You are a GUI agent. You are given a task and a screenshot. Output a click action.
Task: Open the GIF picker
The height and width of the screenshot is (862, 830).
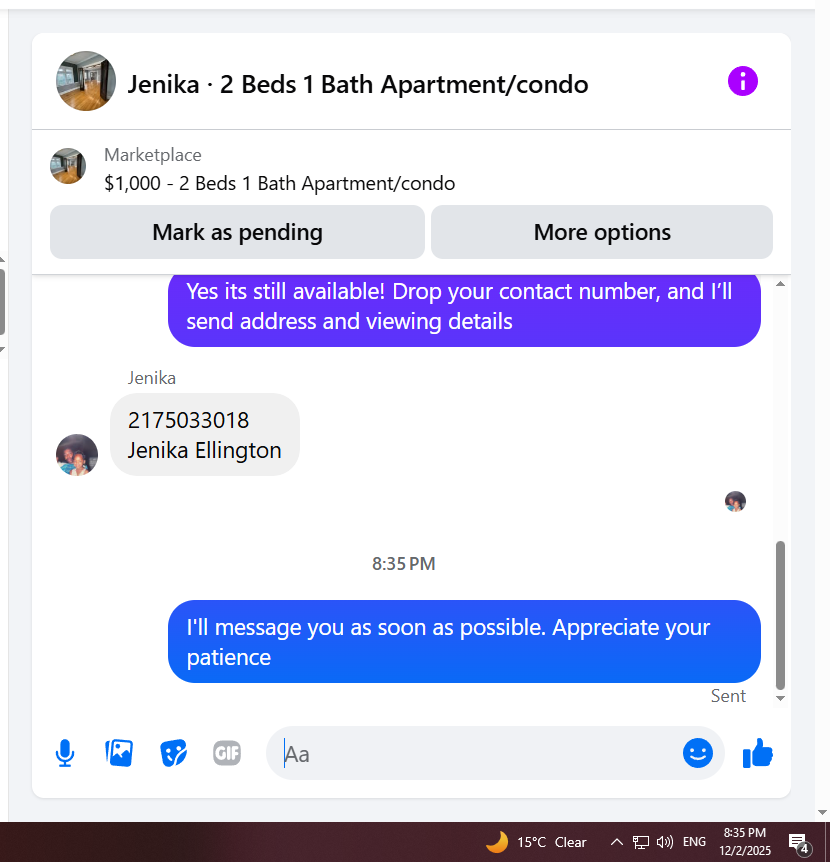(x=227, y=753)
